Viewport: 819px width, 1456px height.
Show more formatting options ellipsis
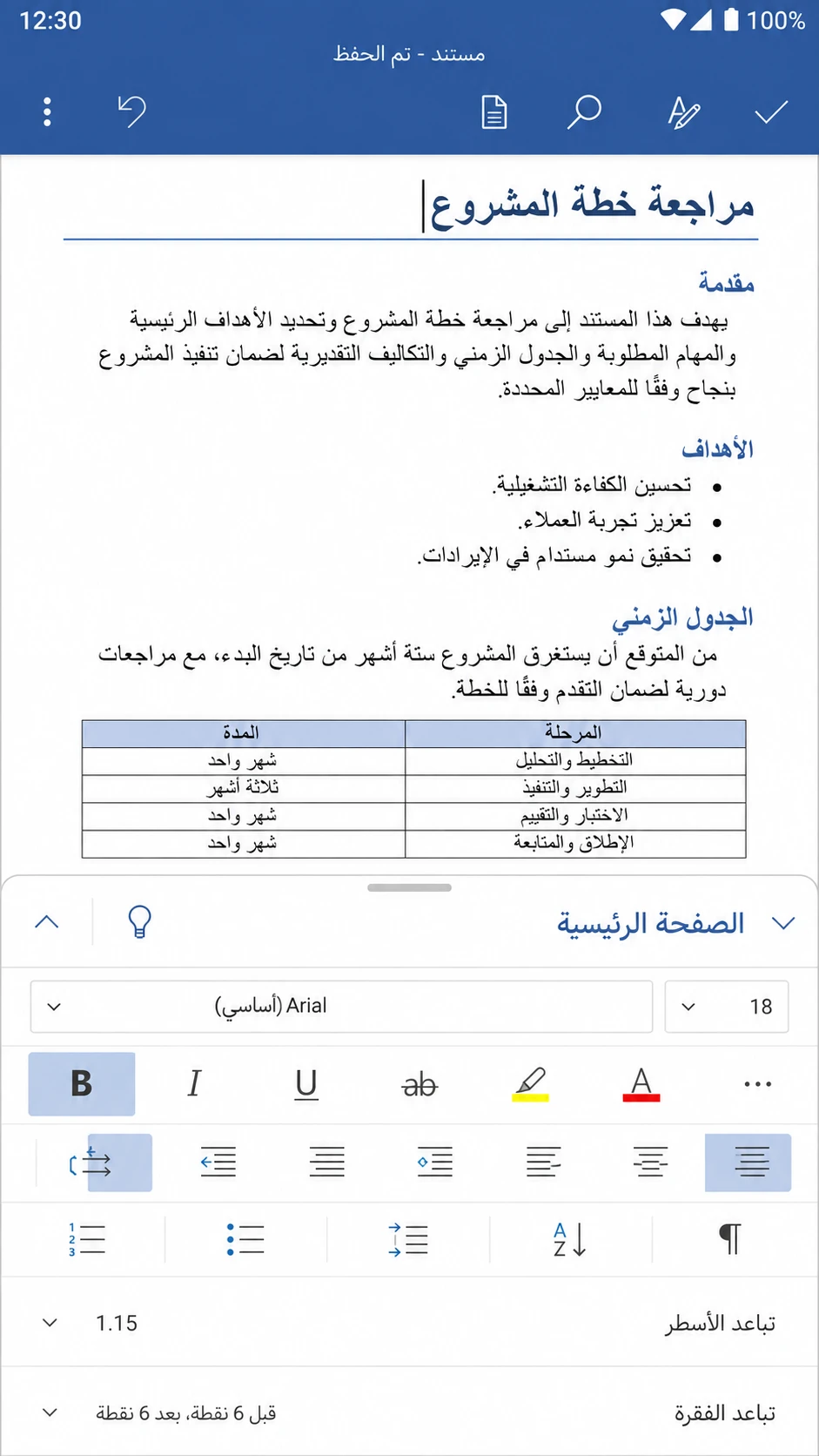click(x=758, y=1084)
